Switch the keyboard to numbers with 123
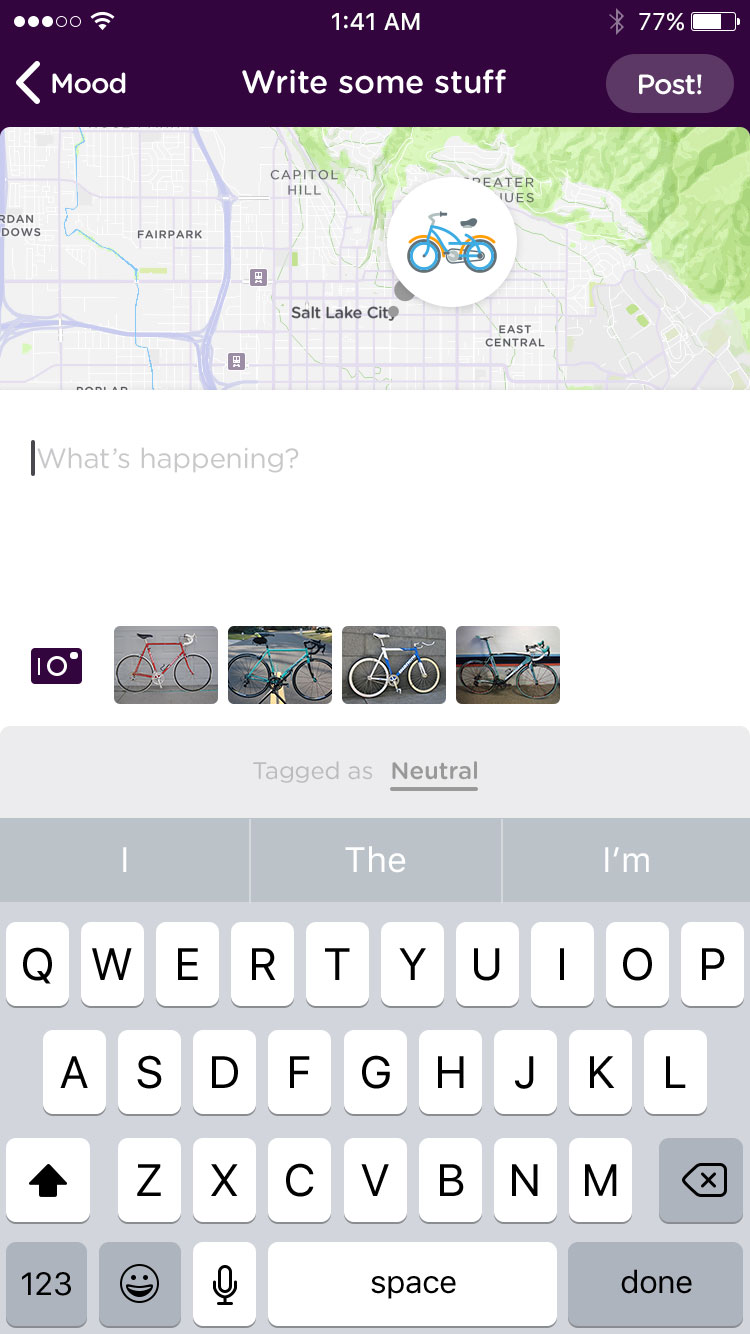750x1334 pixels. pos(47,1283)
